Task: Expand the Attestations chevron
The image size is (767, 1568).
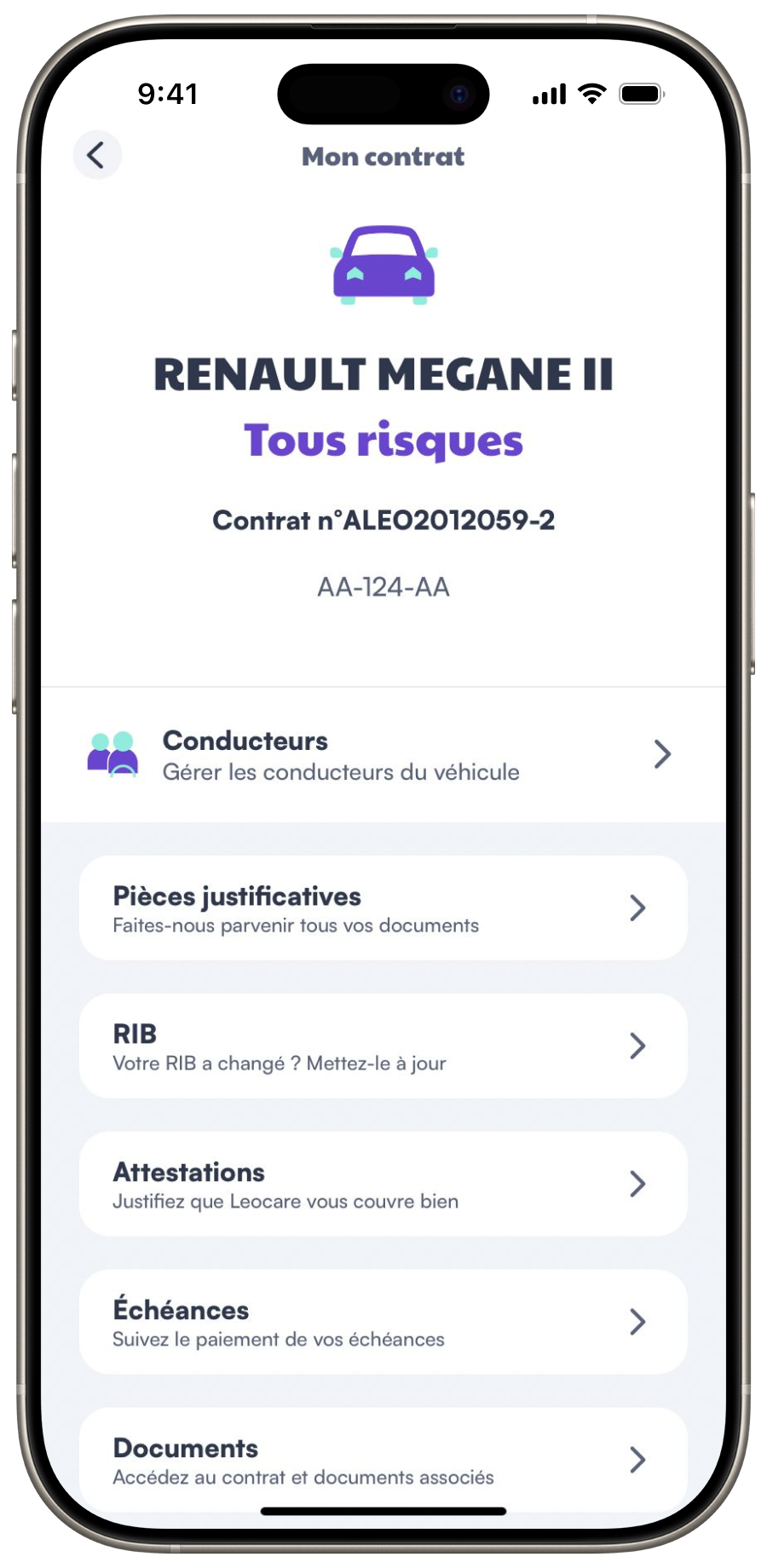Action: pyautogui.click(x=637, y=1185)
